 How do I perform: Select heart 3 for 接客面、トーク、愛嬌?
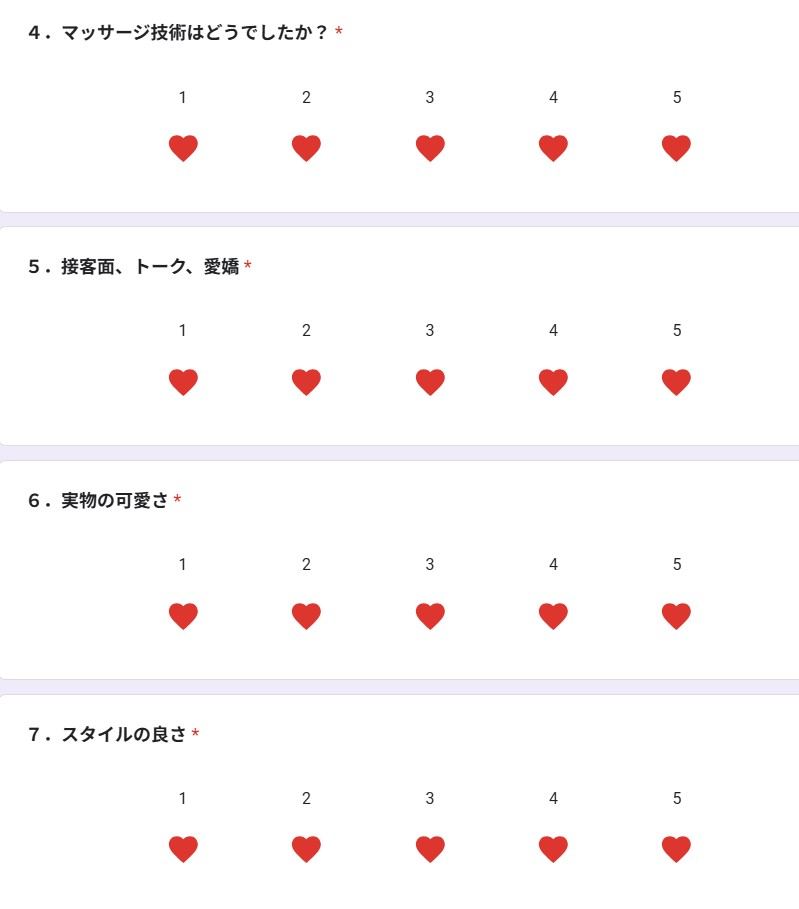[x=430, y=382]
